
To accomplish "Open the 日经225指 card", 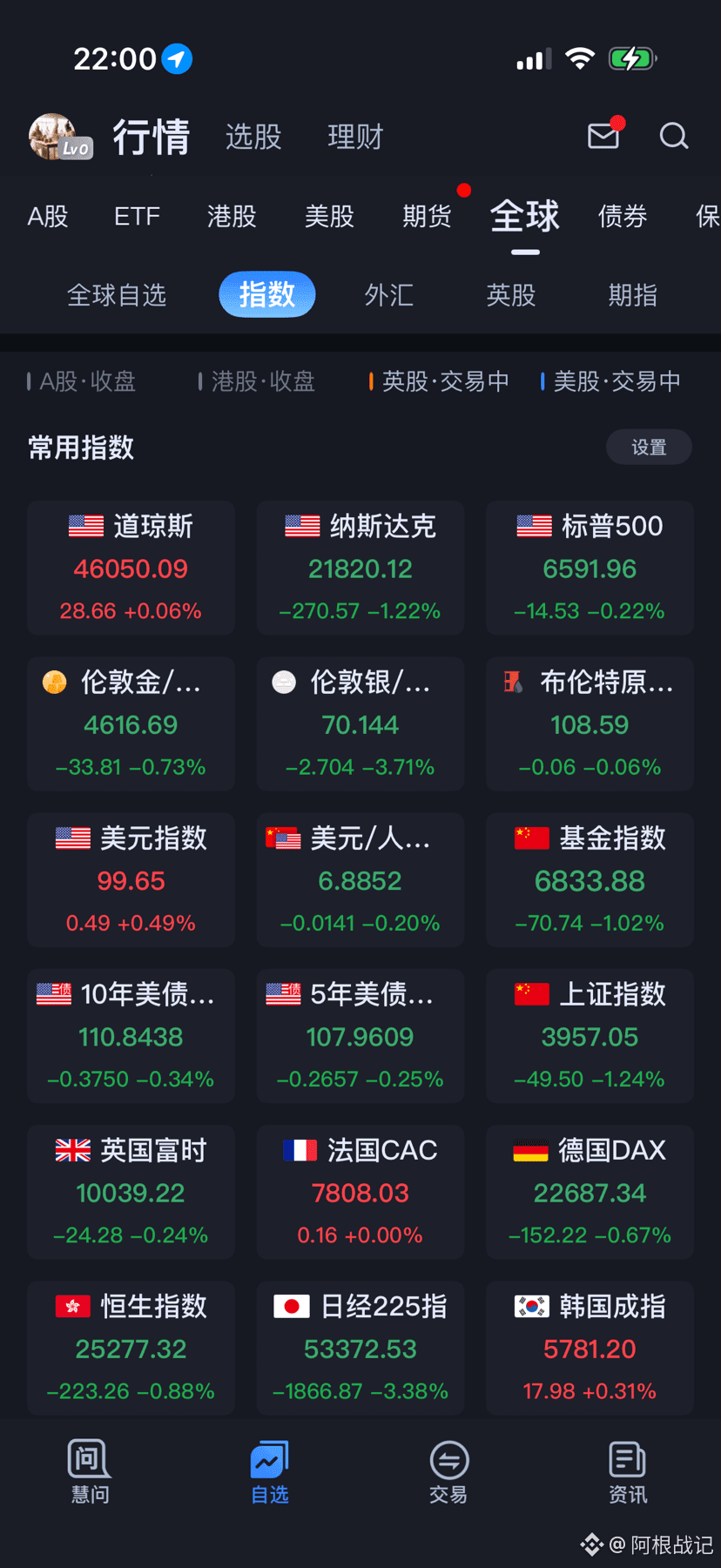I will point(360,1348).
